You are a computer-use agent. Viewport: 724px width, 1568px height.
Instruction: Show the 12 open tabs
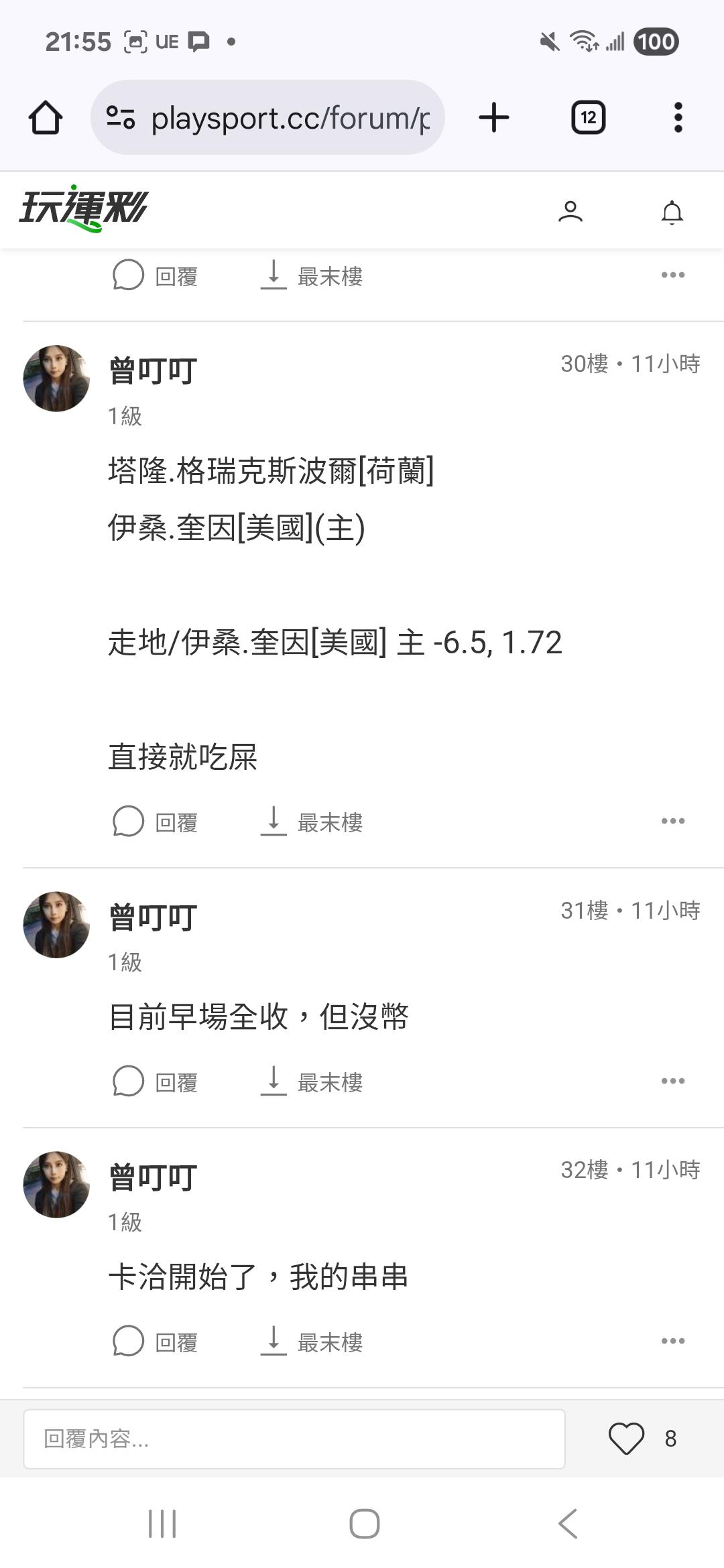click(x=588, y=118)
